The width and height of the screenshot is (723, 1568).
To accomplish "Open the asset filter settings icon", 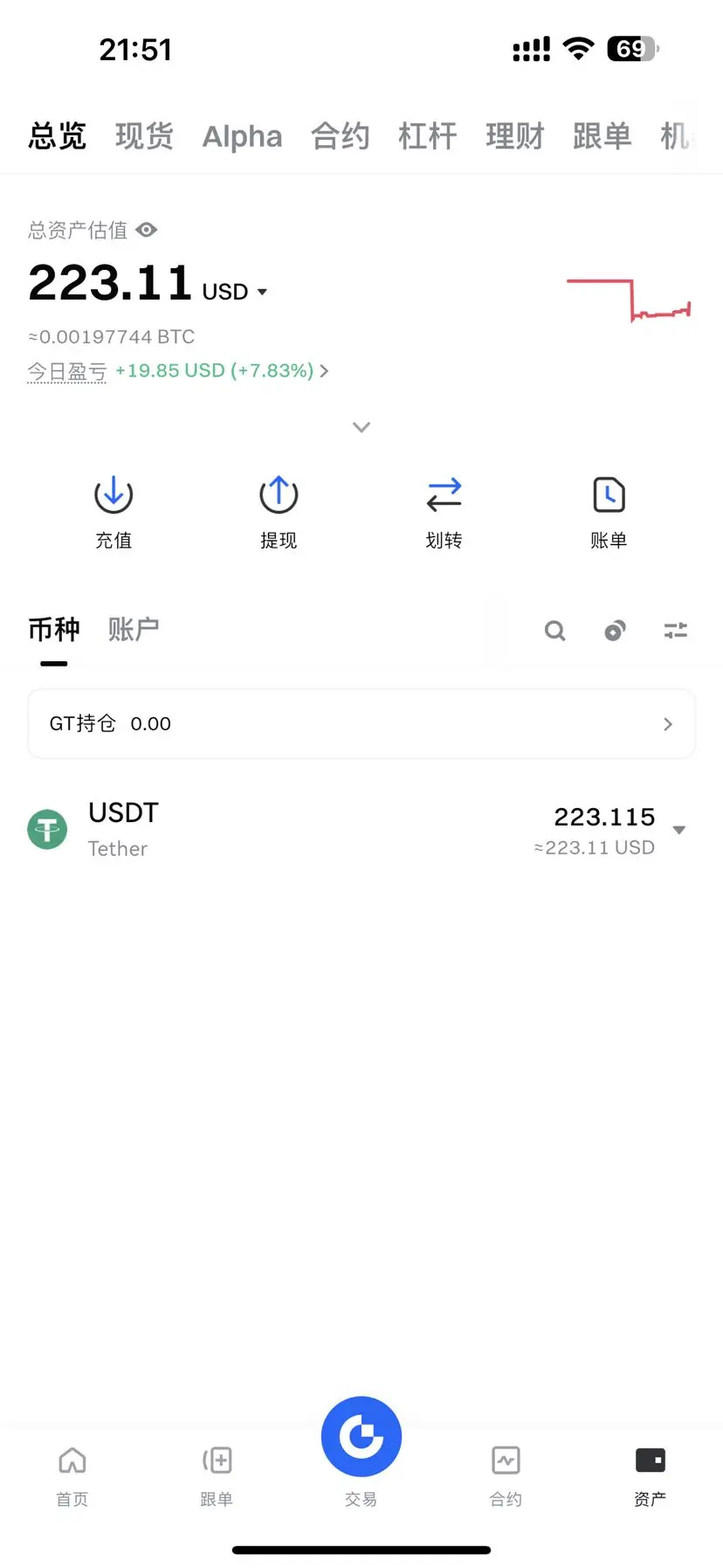I will click(675, 631).
